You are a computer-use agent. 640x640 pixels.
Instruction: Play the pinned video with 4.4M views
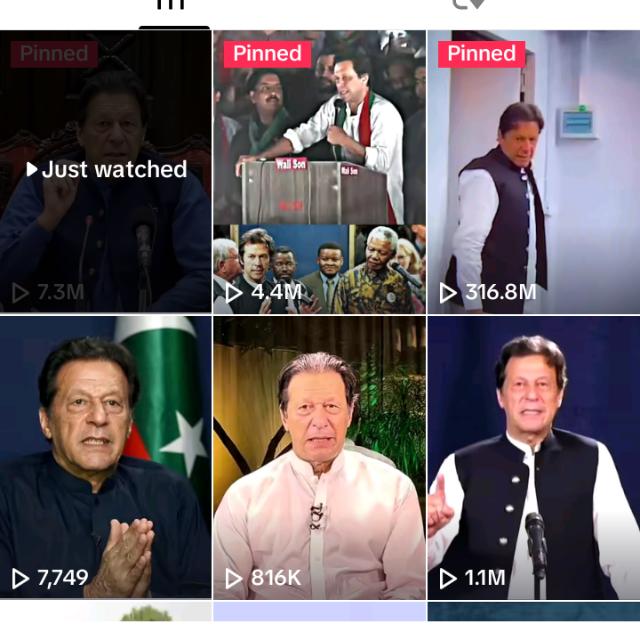[x=319, y=170]
